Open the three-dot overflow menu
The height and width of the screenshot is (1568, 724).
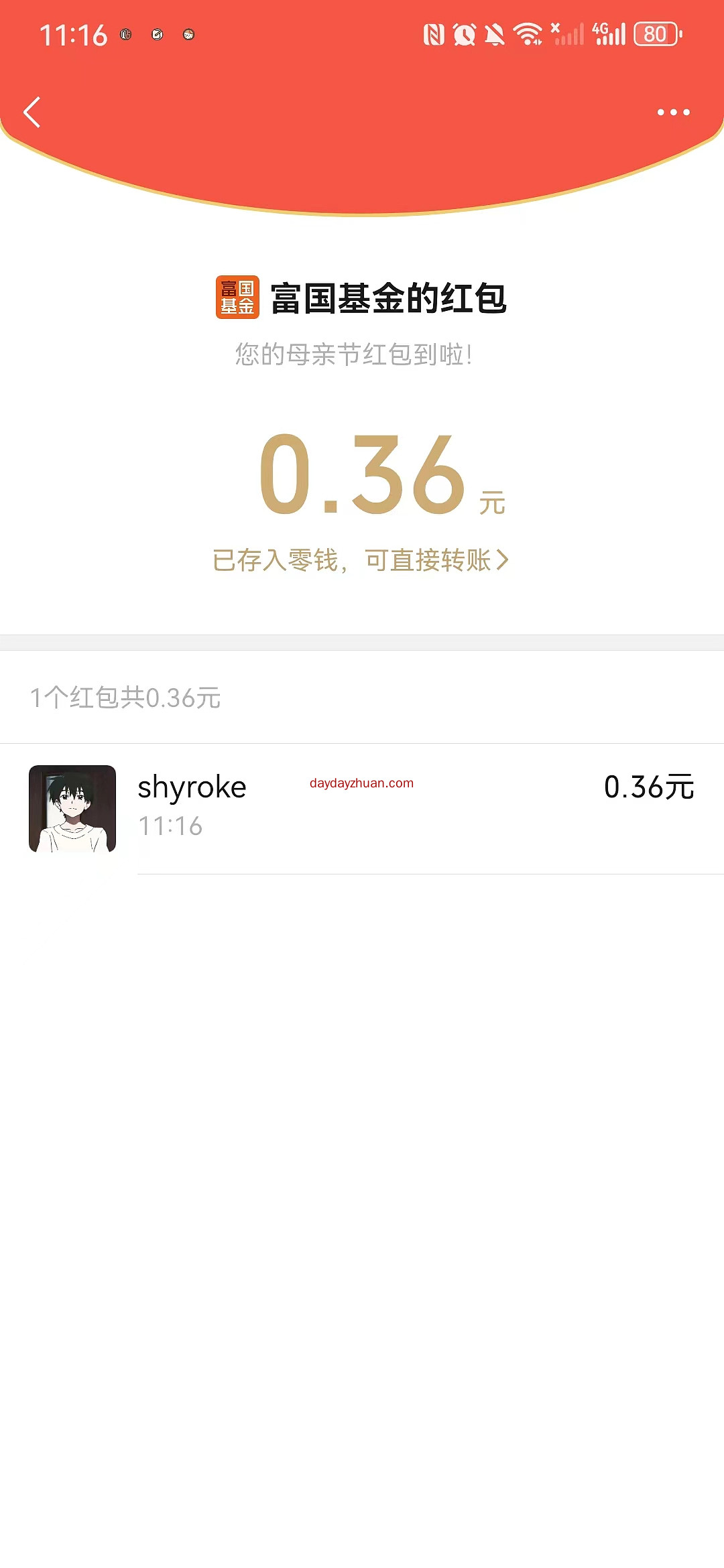(x=673, y=112)
